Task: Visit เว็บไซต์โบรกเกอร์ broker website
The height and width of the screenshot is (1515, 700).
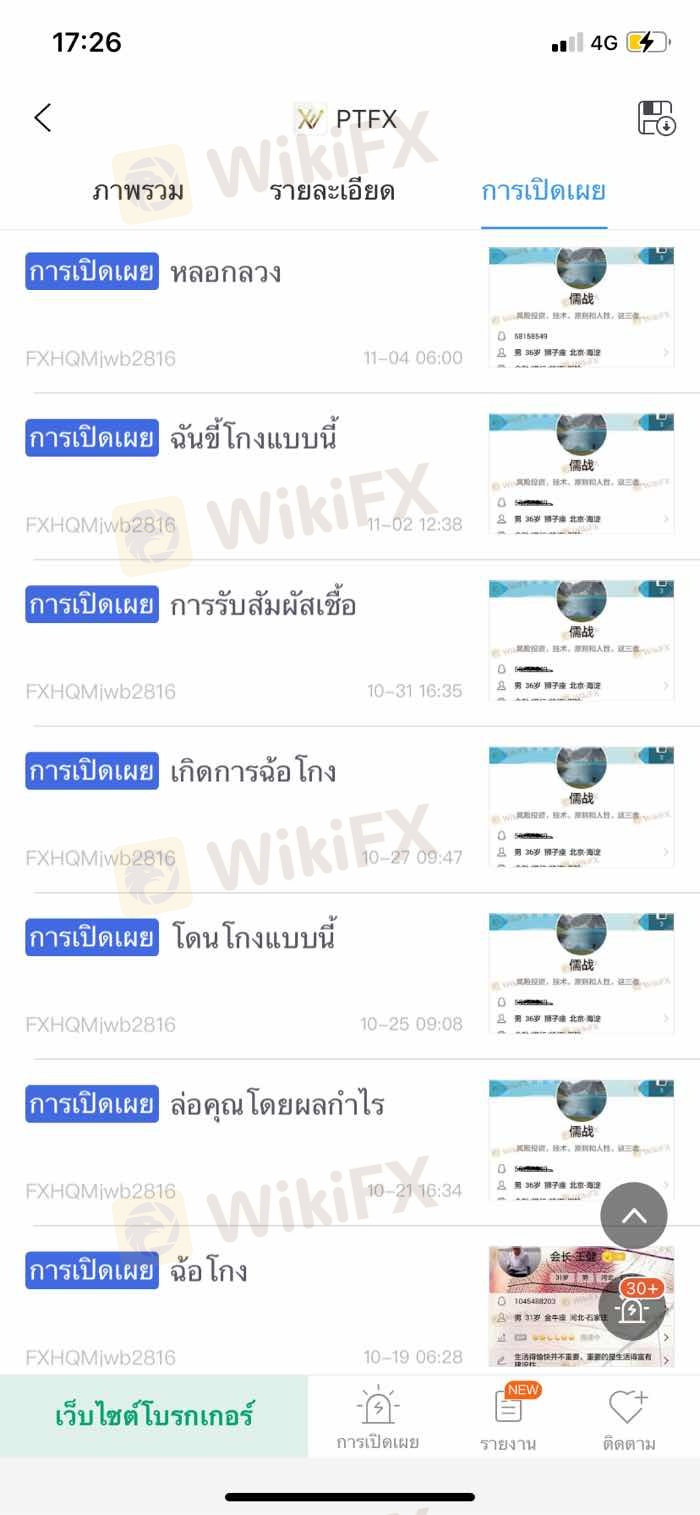Action: tap(154, 1415)
